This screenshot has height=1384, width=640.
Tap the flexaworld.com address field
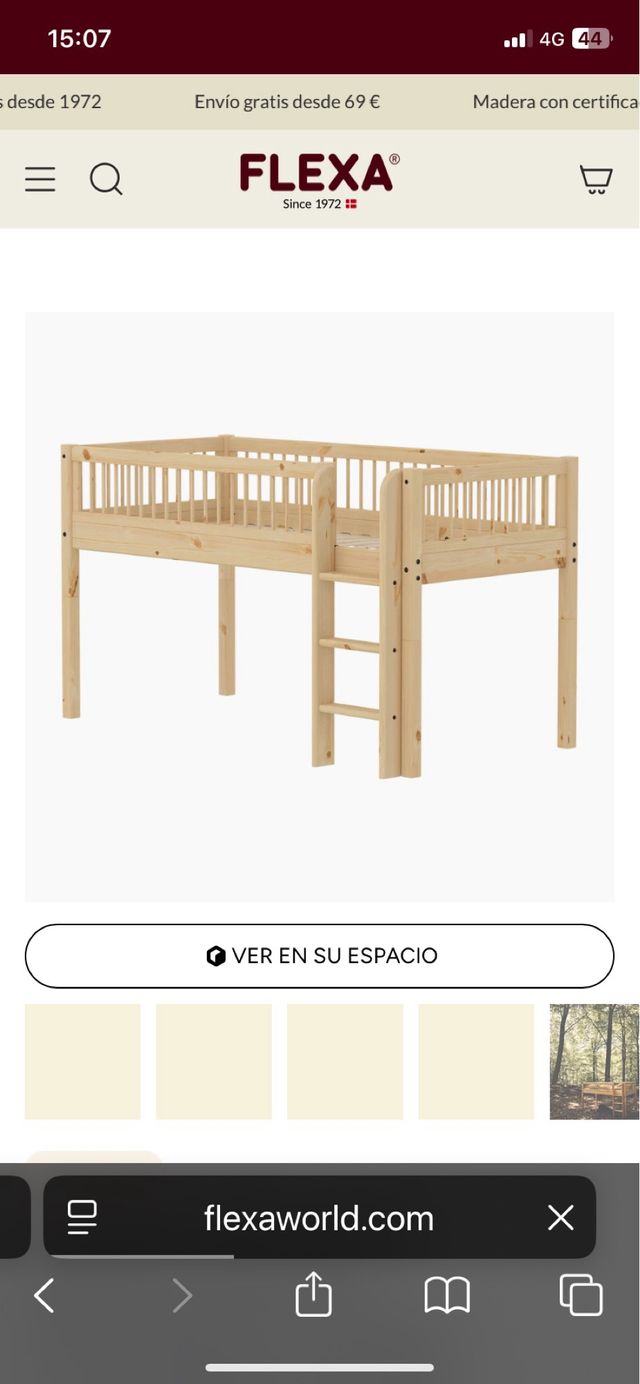pyautogui.click(x=319, y=1217)
